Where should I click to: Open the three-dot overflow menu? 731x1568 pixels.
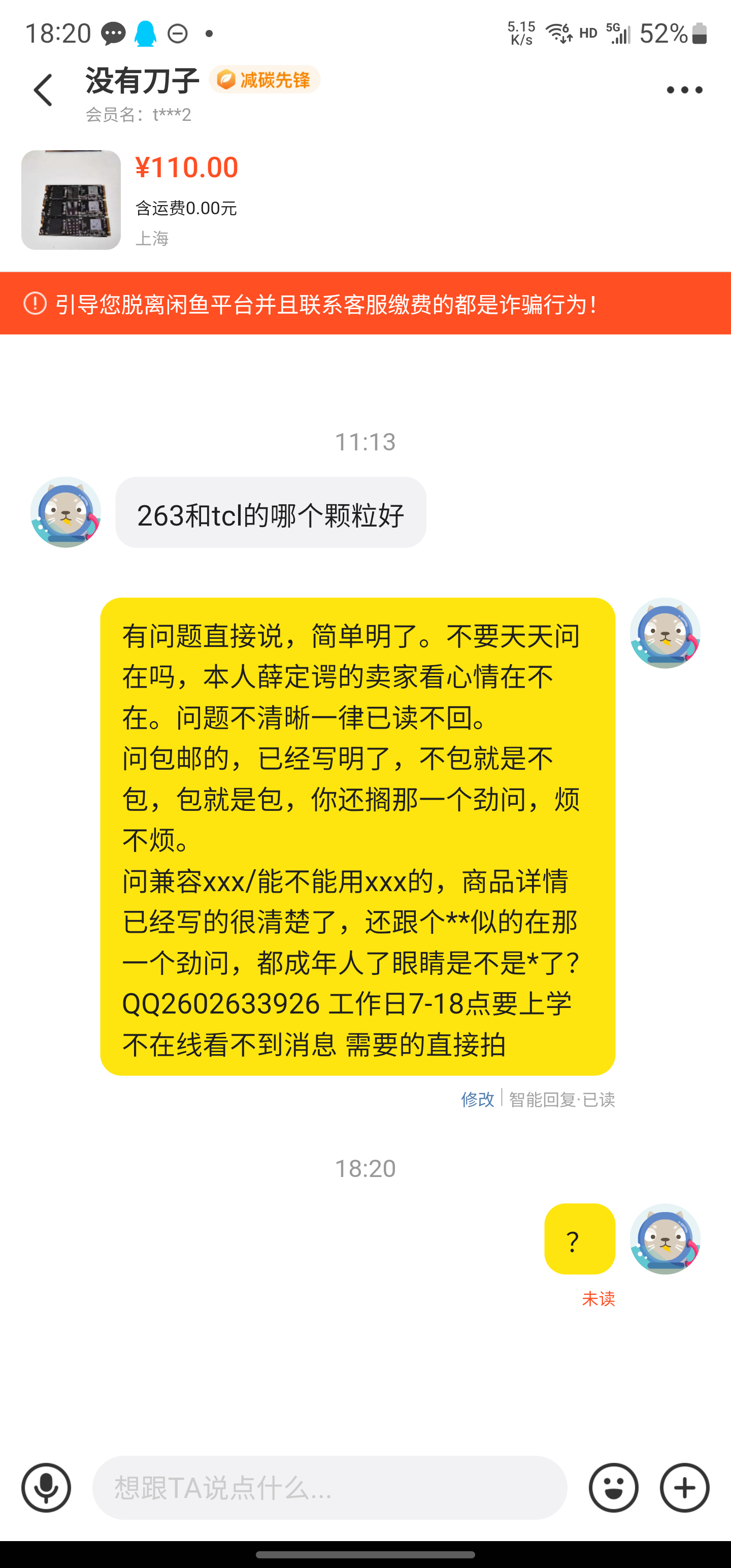(684, 90)
